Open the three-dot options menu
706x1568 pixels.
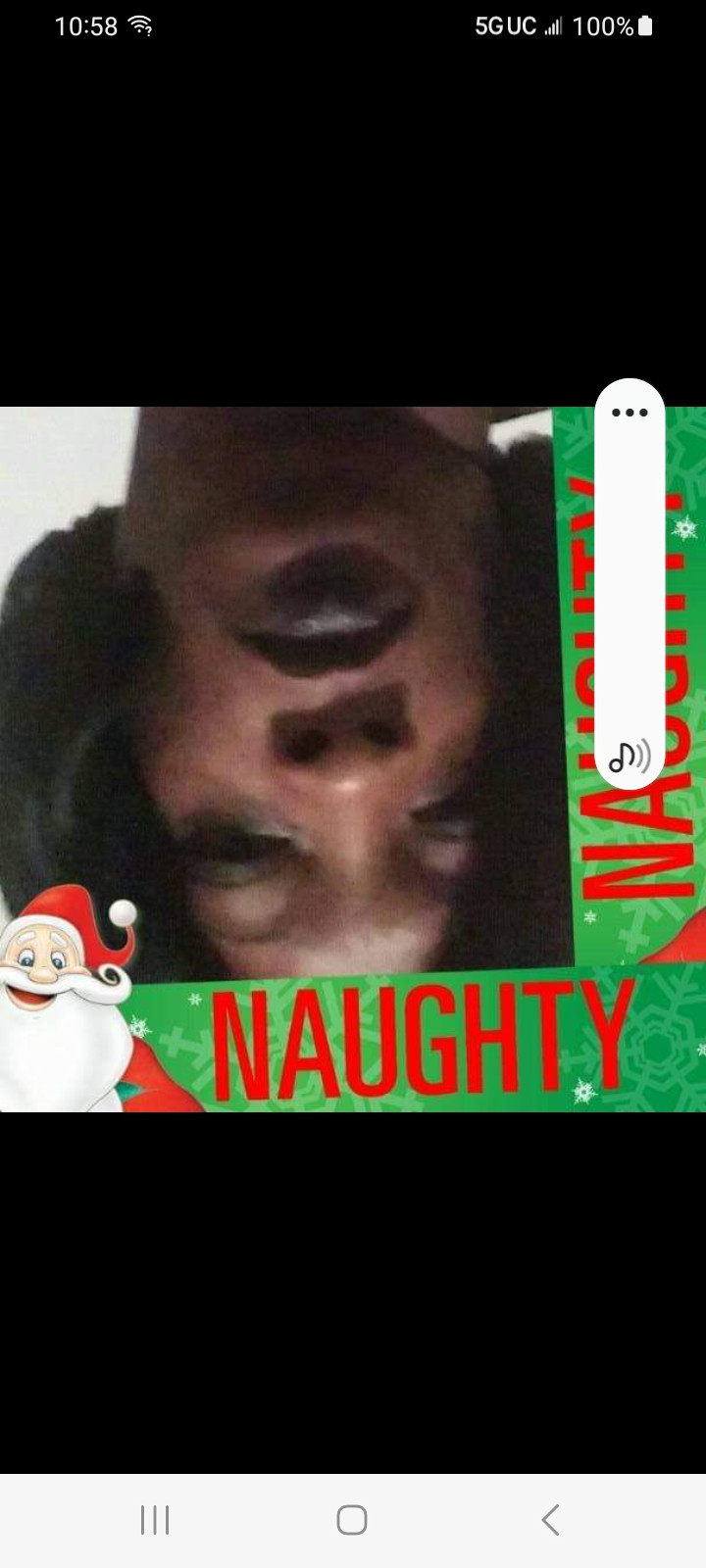[630, 413]
